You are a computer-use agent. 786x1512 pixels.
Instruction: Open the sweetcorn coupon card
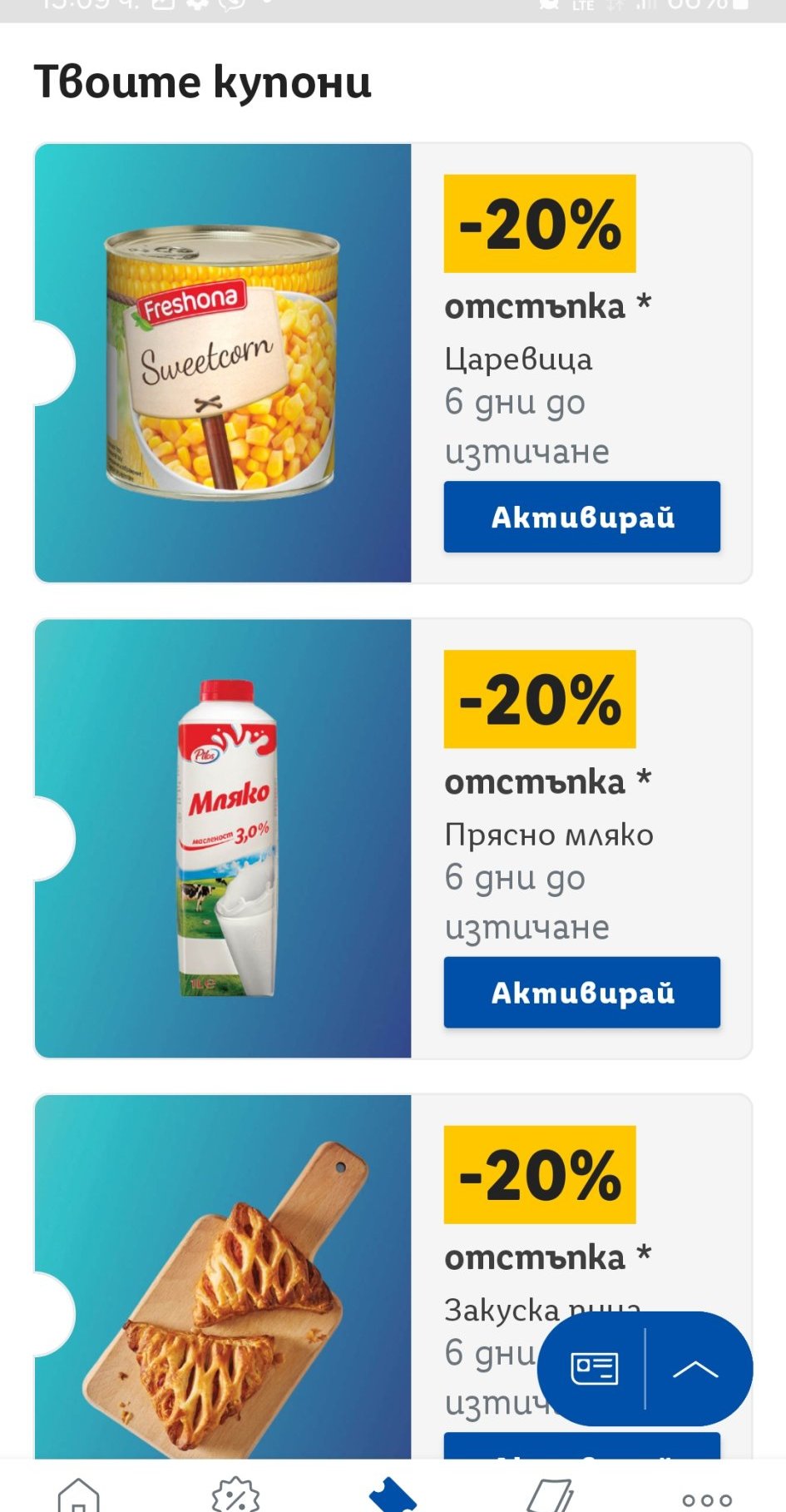click(223, 363)
